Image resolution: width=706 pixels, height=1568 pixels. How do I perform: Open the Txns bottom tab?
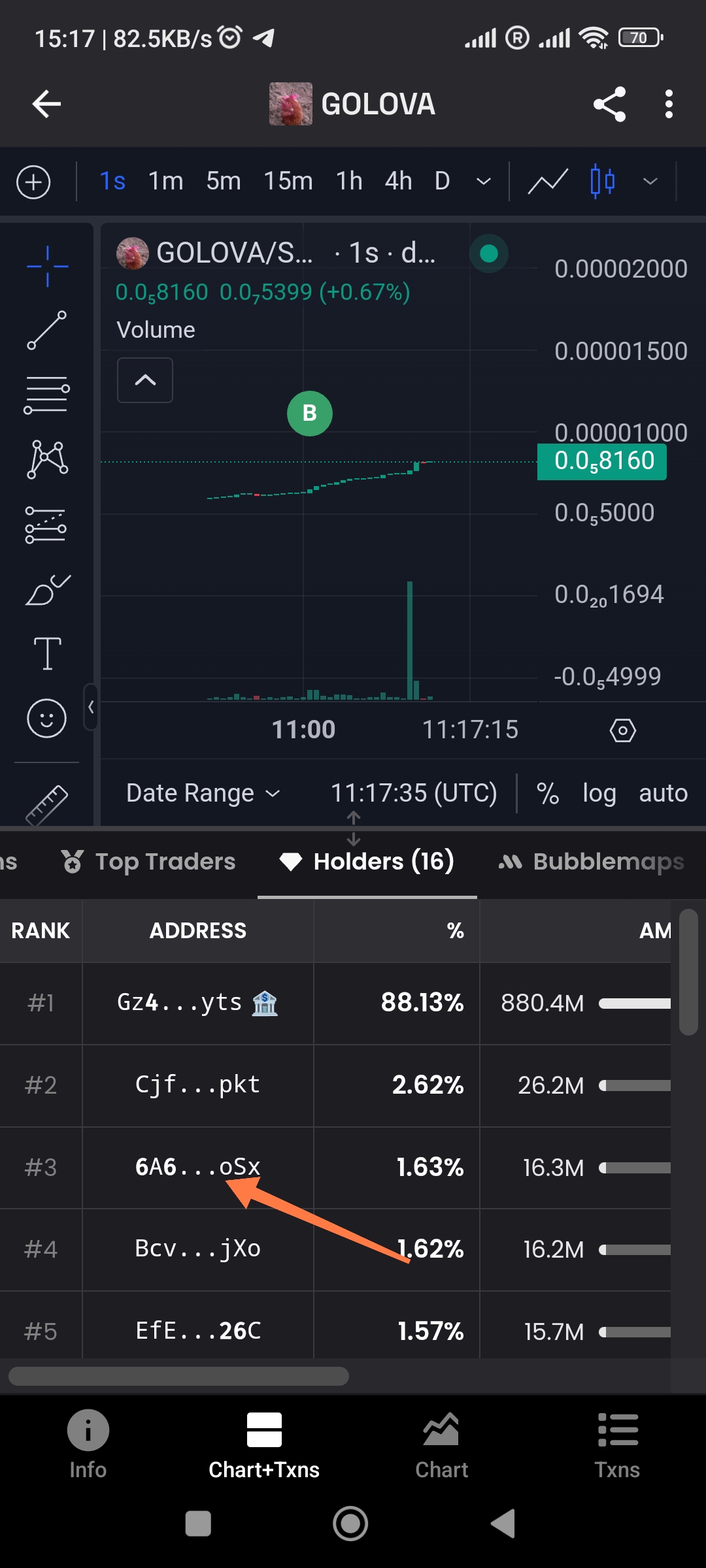[617, 1444]
